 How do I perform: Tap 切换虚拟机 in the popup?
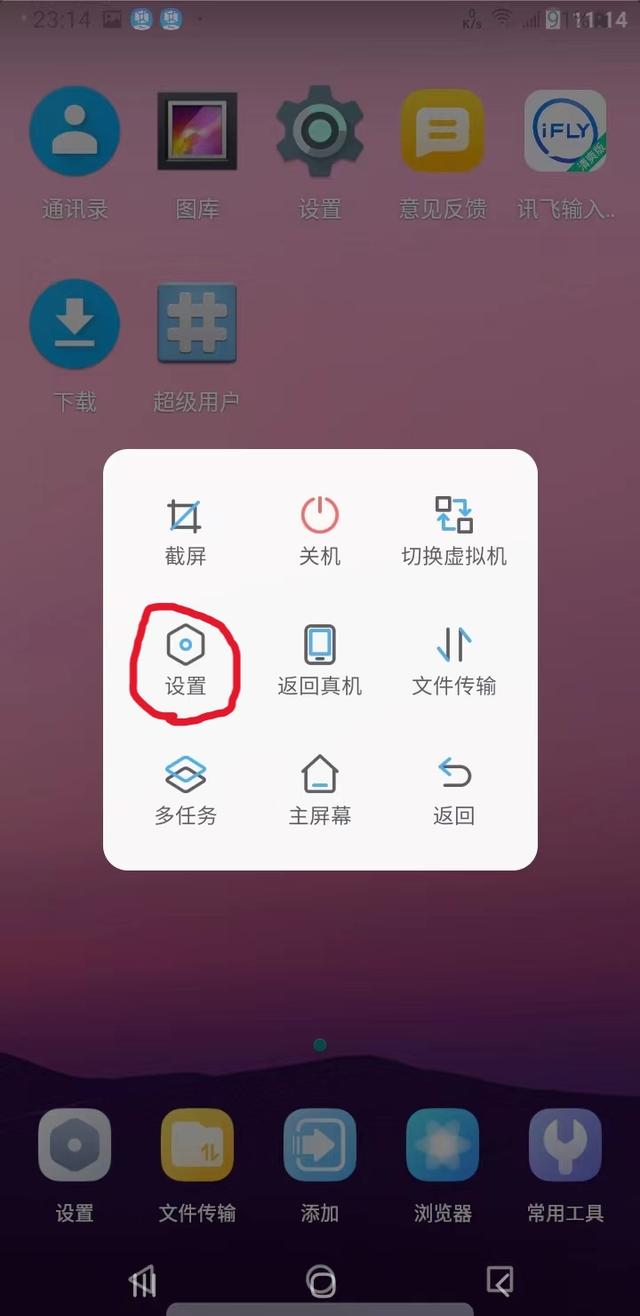click(x=454, y=531)
